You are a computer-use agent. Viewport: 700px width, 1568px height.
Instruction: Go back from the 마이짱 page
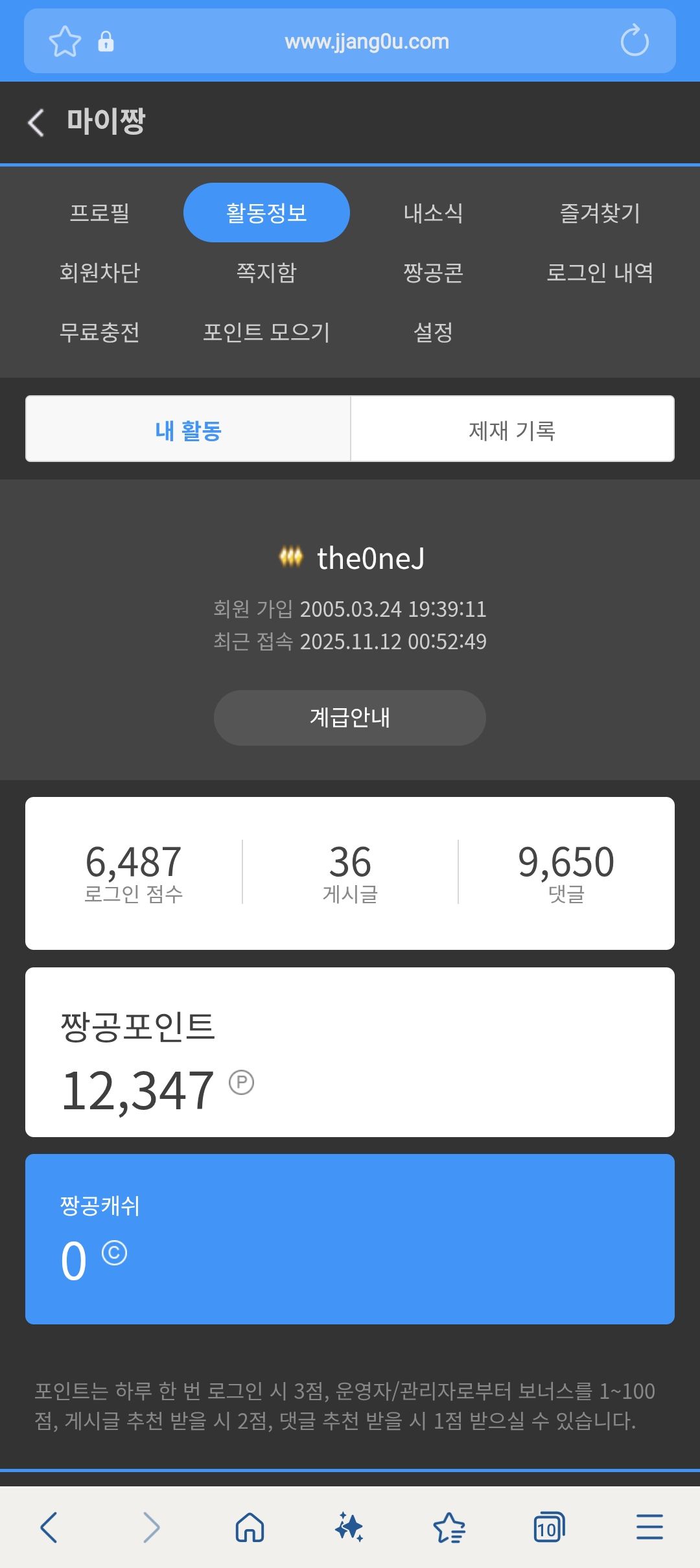pos(37,122)
